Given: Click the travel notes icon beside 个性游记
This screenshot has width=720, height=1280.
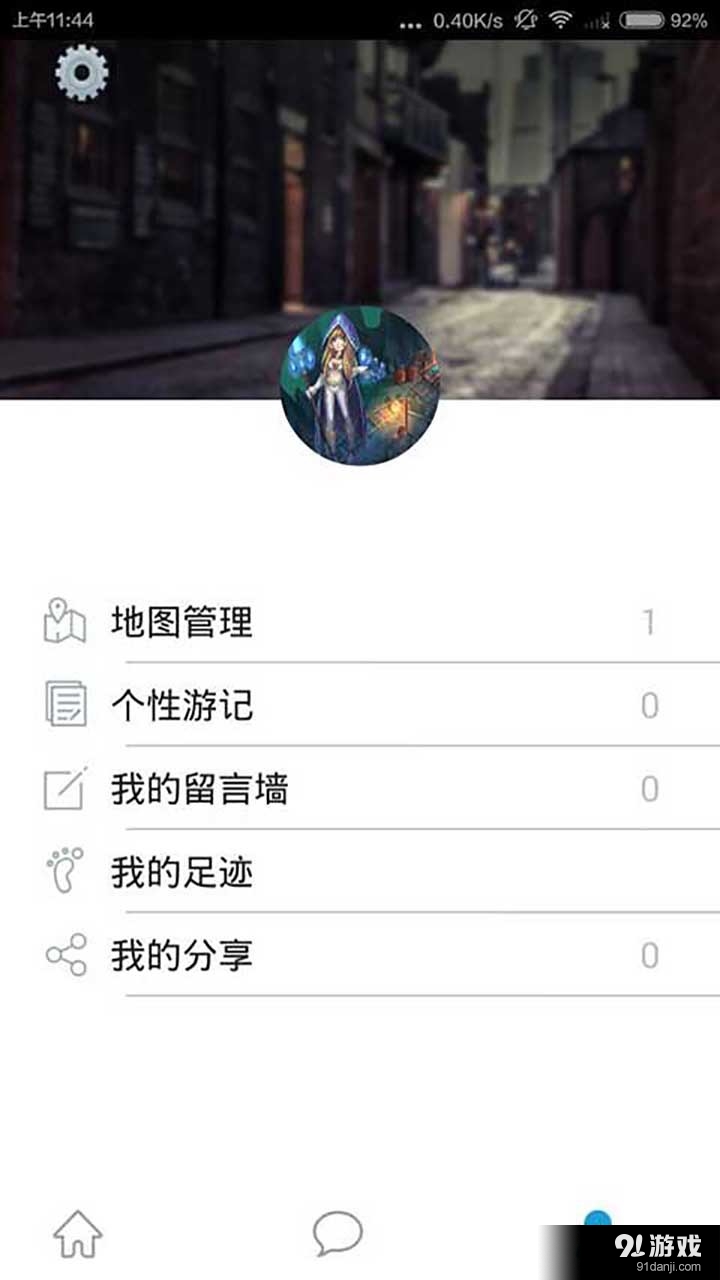Looking at the screenshot, I should pyautogui.click(x=65, y=705).
